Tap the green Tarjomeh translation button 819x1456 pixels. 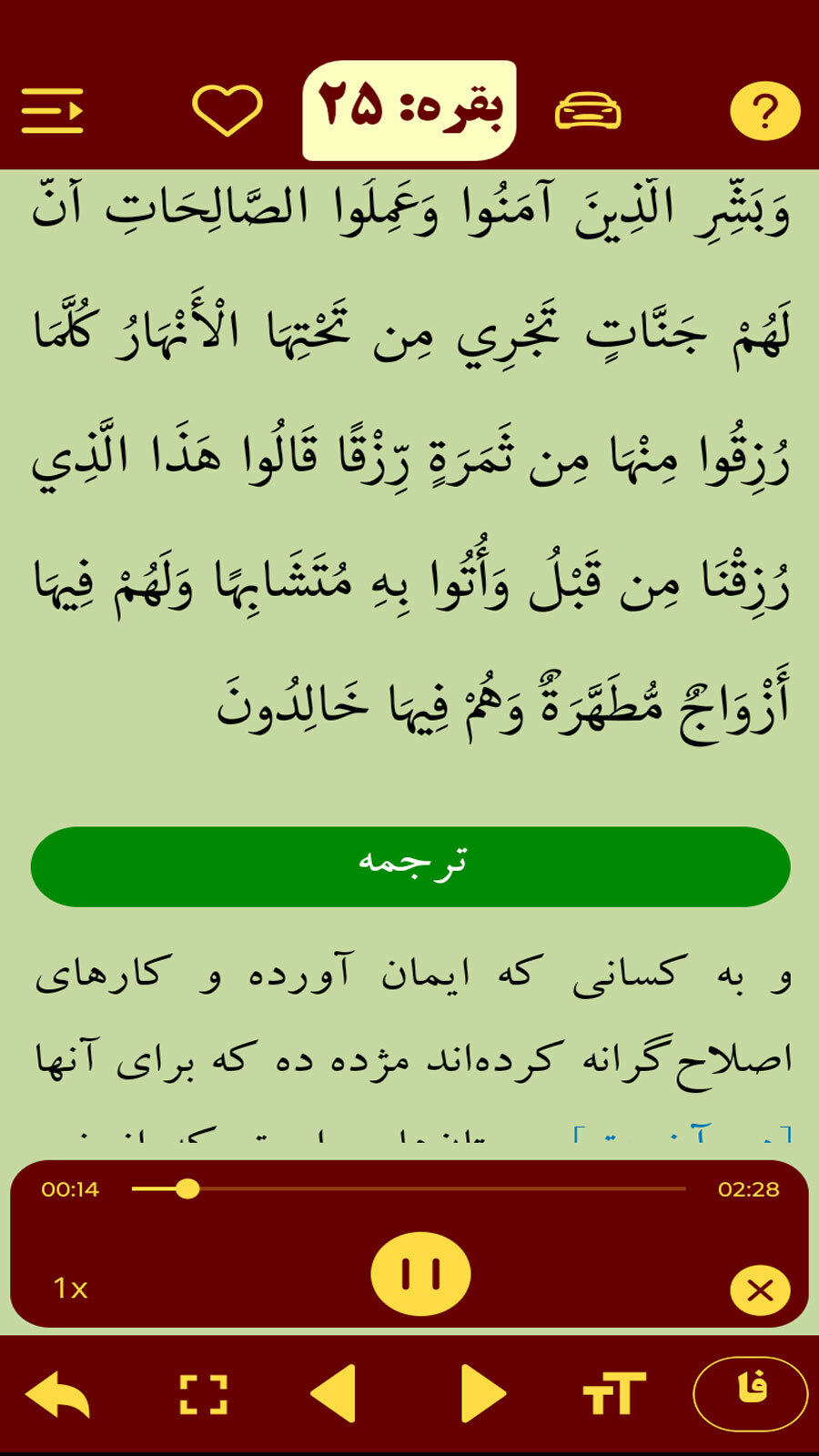410,866
